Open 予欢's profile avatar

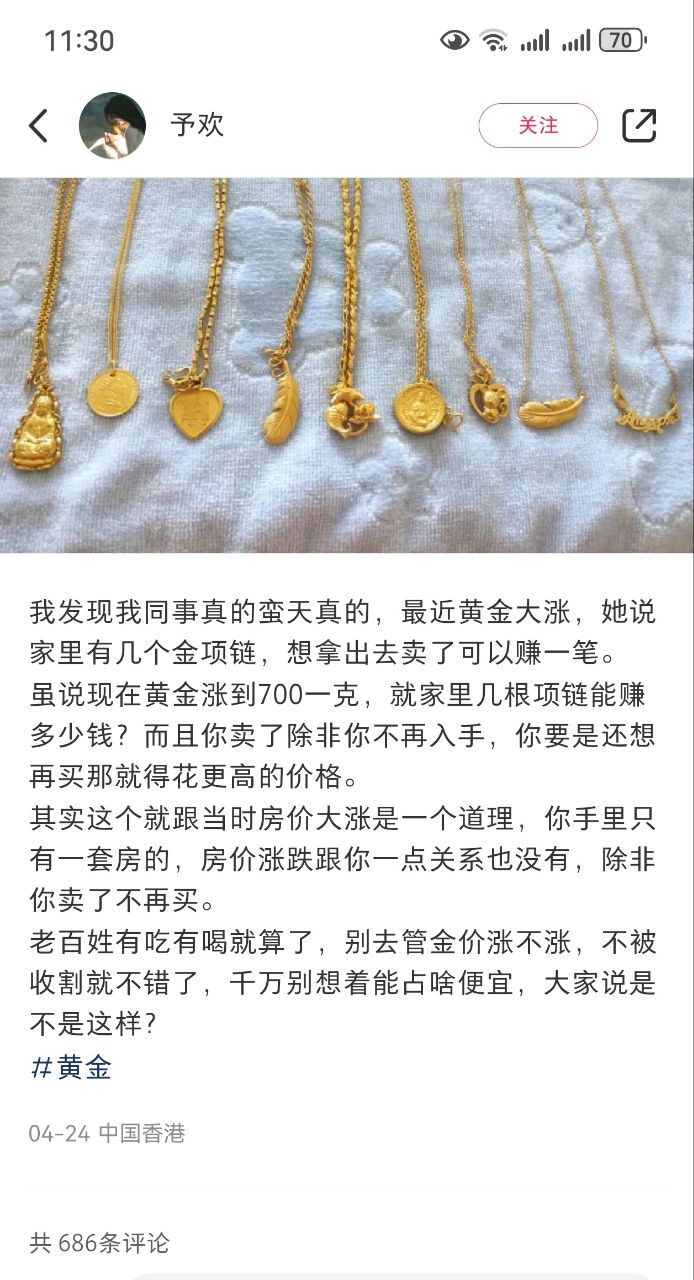tap(111, 126)
